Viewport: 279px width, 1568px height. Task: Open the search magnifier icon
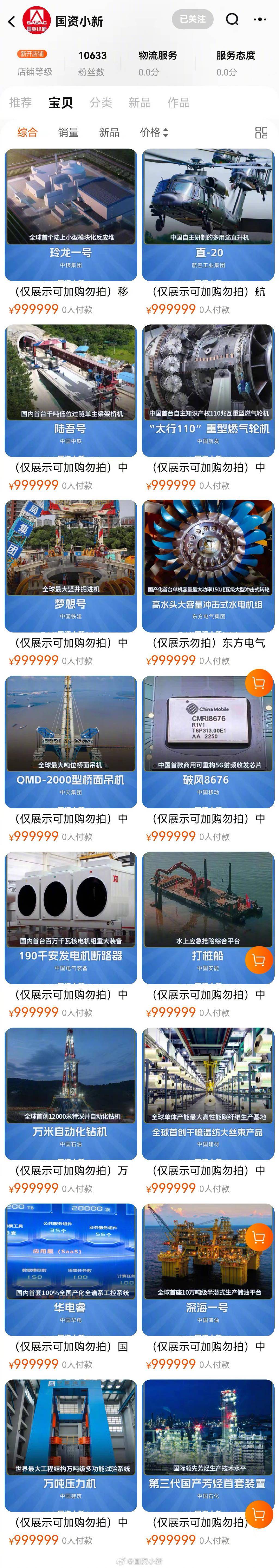232,20
